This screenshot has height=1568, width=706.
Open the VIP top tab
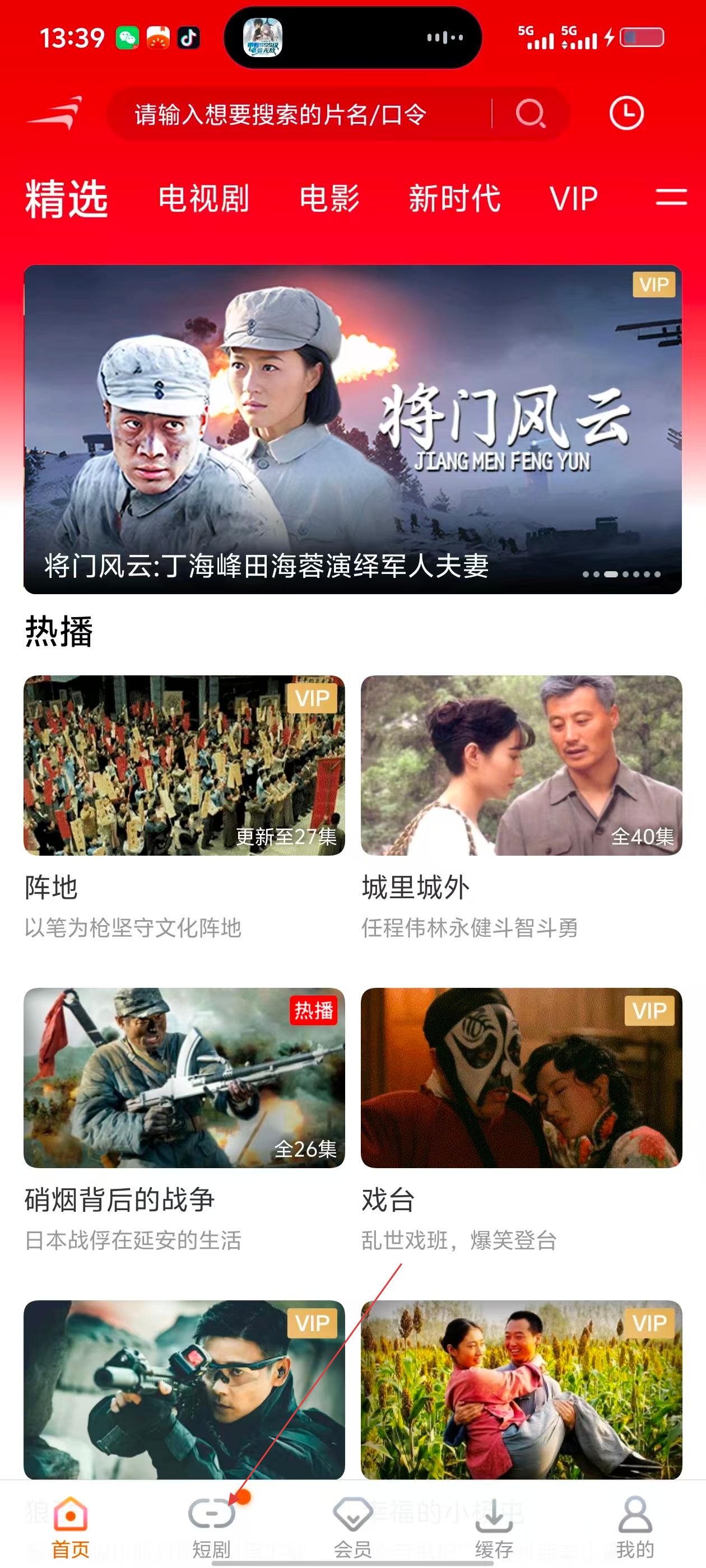pyautogui.click(x=573, y=198)
